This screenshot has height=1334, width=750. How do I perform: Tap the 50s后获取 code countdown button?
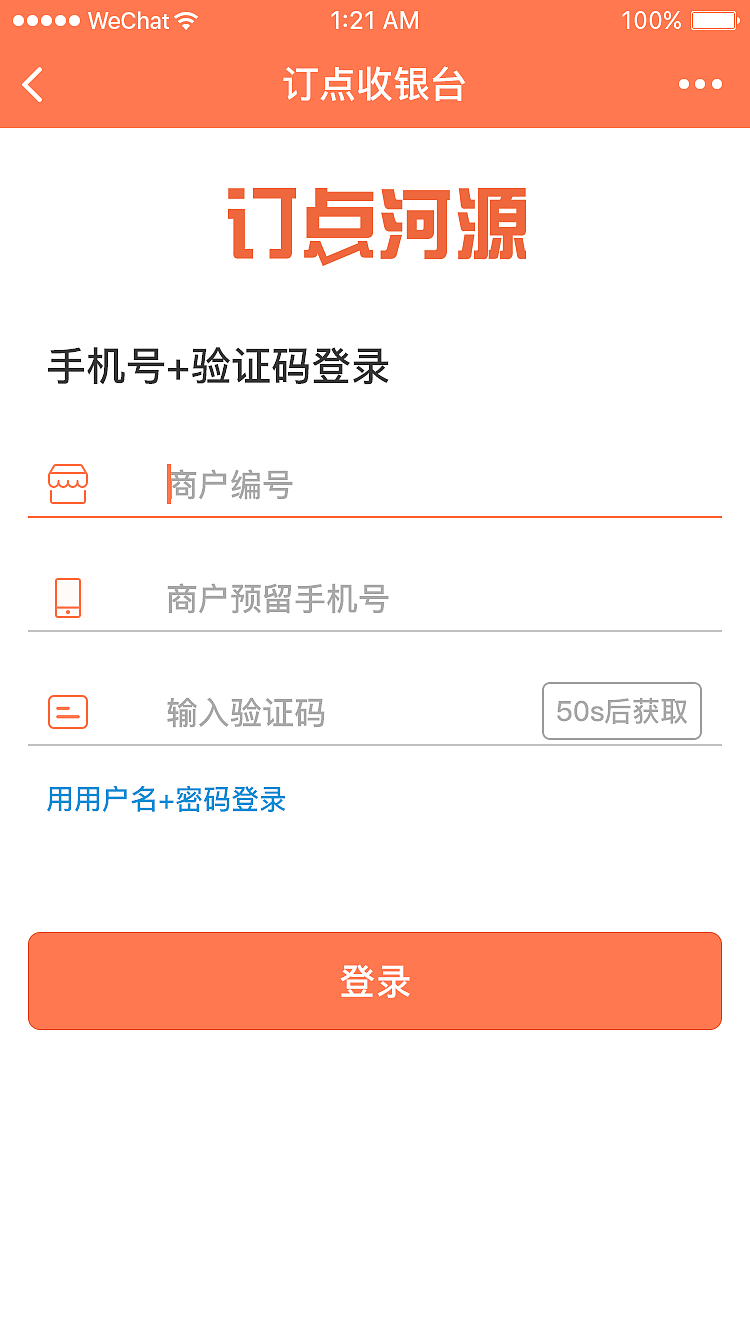tap(622, 712)
